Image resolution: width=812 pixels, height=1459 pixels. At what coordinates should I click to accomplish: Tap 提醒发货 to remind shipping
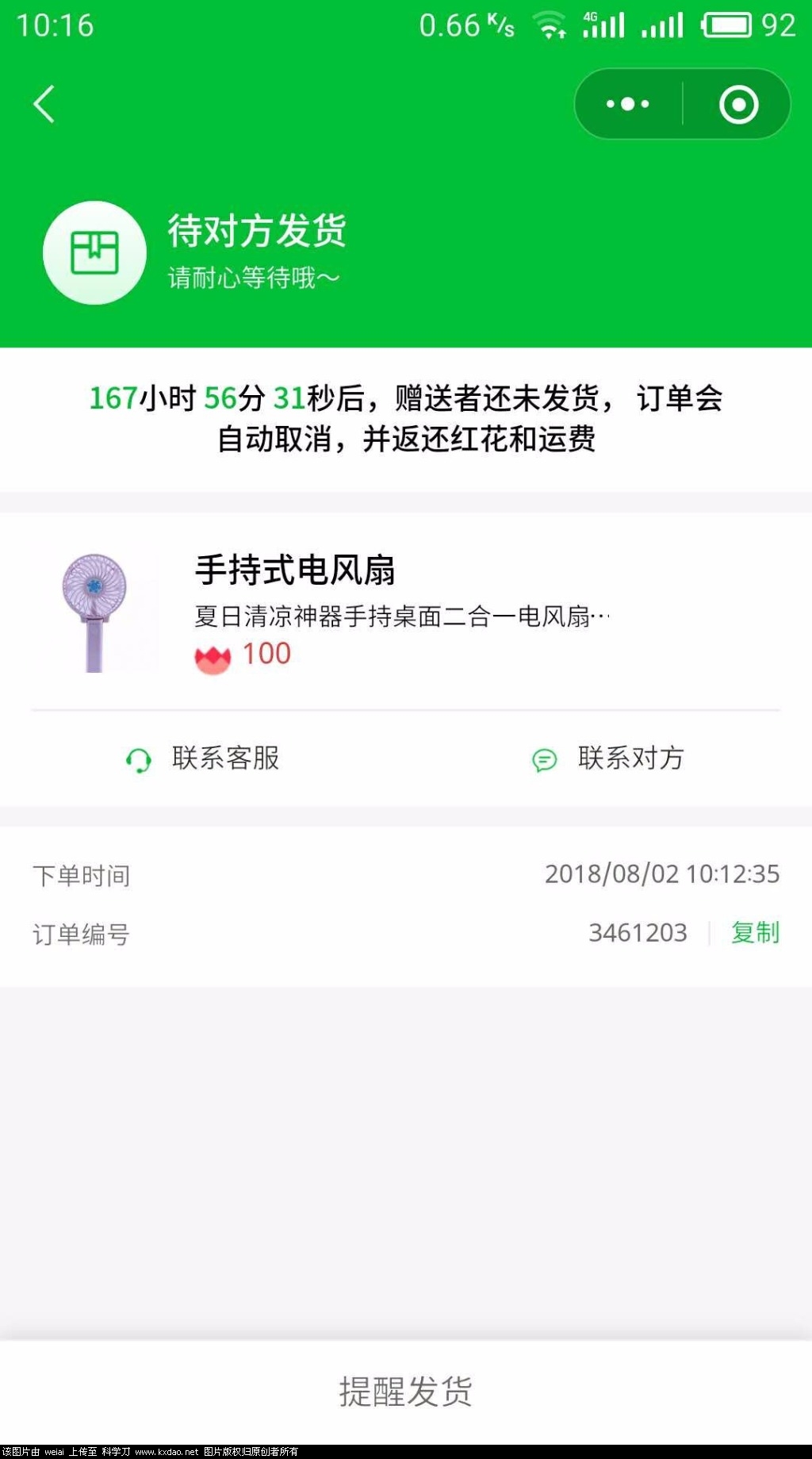click(x=406, y=1392)
